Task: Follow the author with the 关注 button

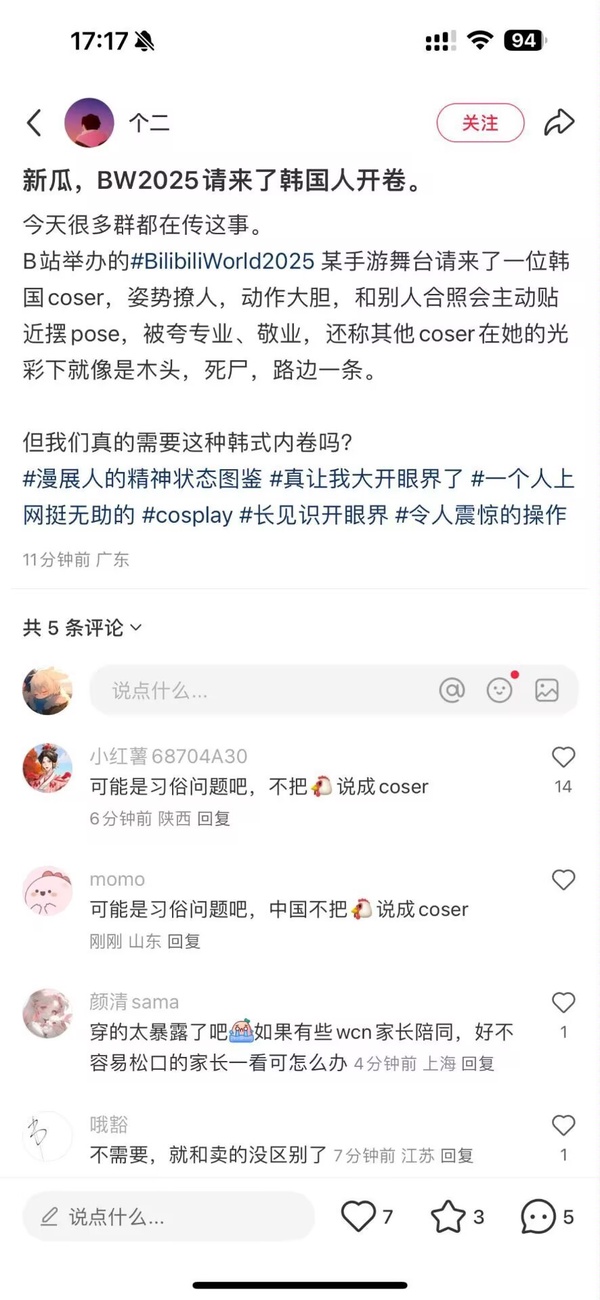Action: (480, 123)
